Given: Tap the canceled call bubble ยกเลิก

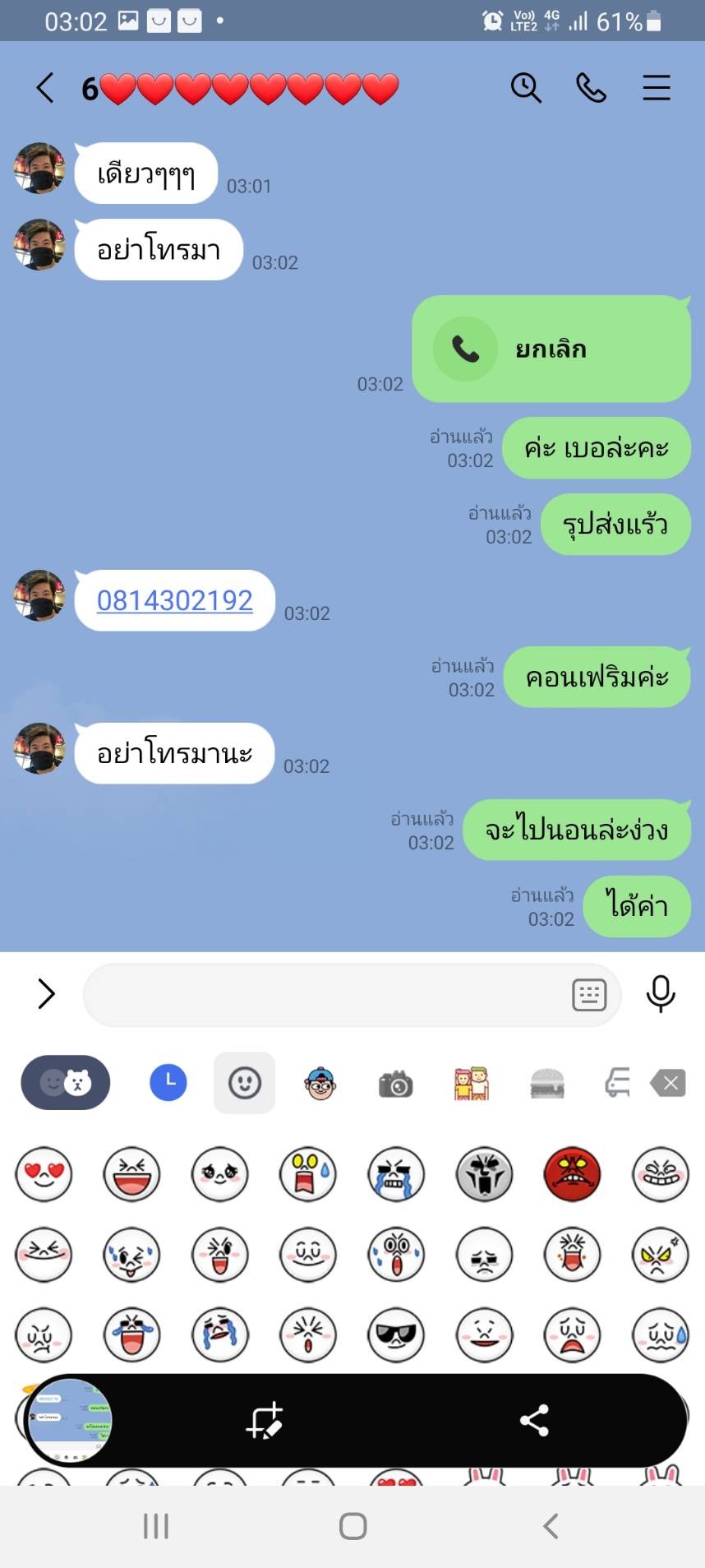Looking at the screenshot, I should (551, 349).
